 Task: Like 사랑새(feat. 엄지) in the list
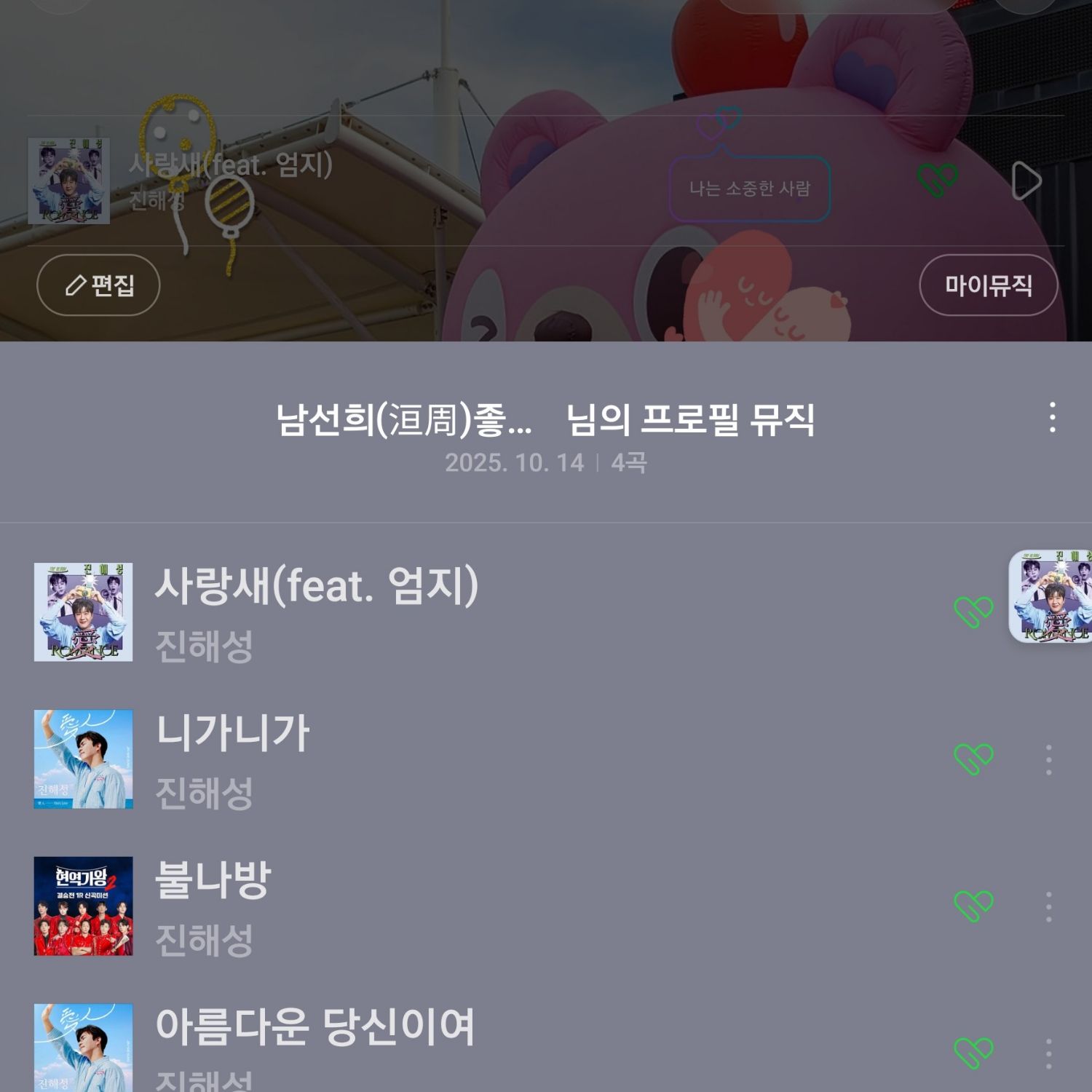click(973, 612)
